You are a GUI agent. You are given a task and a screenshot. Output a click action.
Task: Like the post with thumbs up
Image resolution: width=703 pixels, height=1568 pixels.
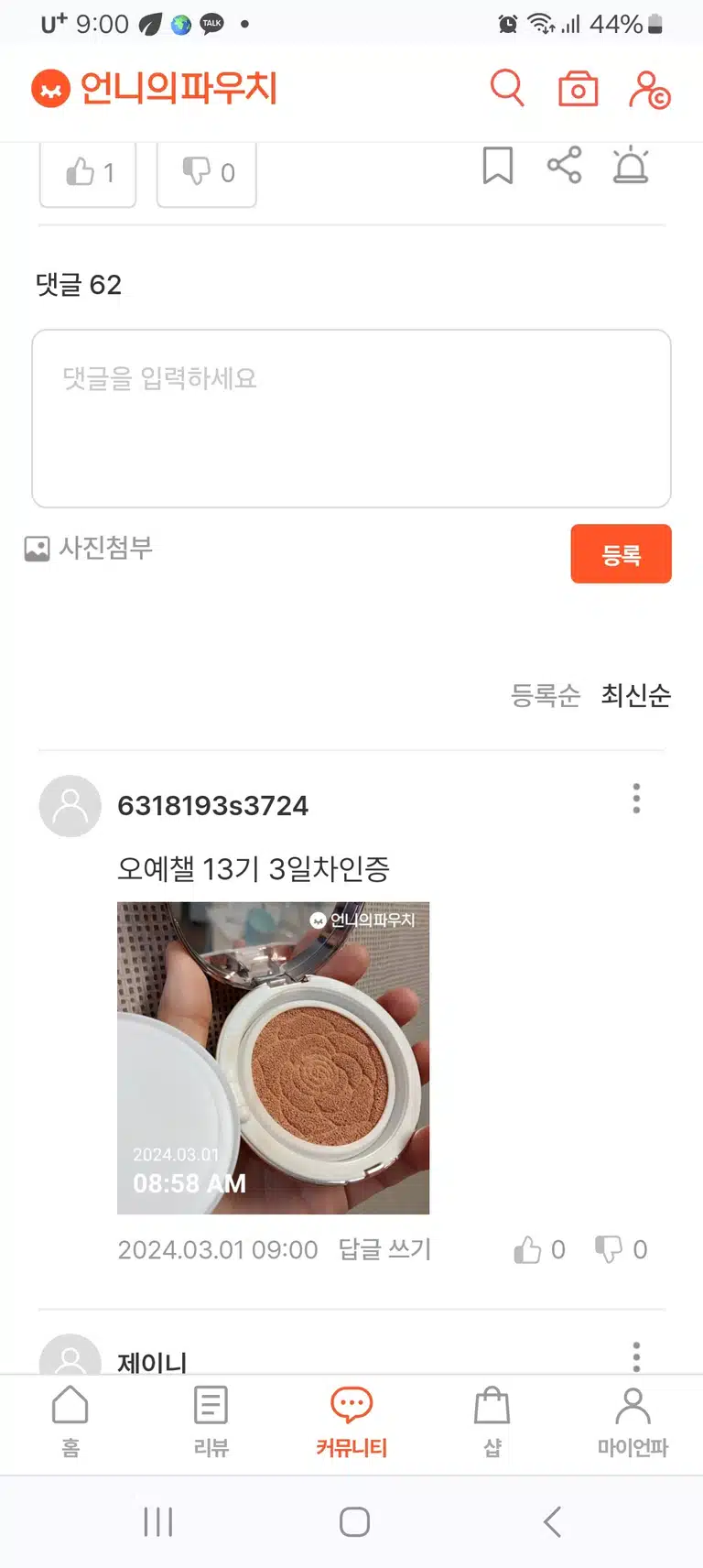(88, 172)
